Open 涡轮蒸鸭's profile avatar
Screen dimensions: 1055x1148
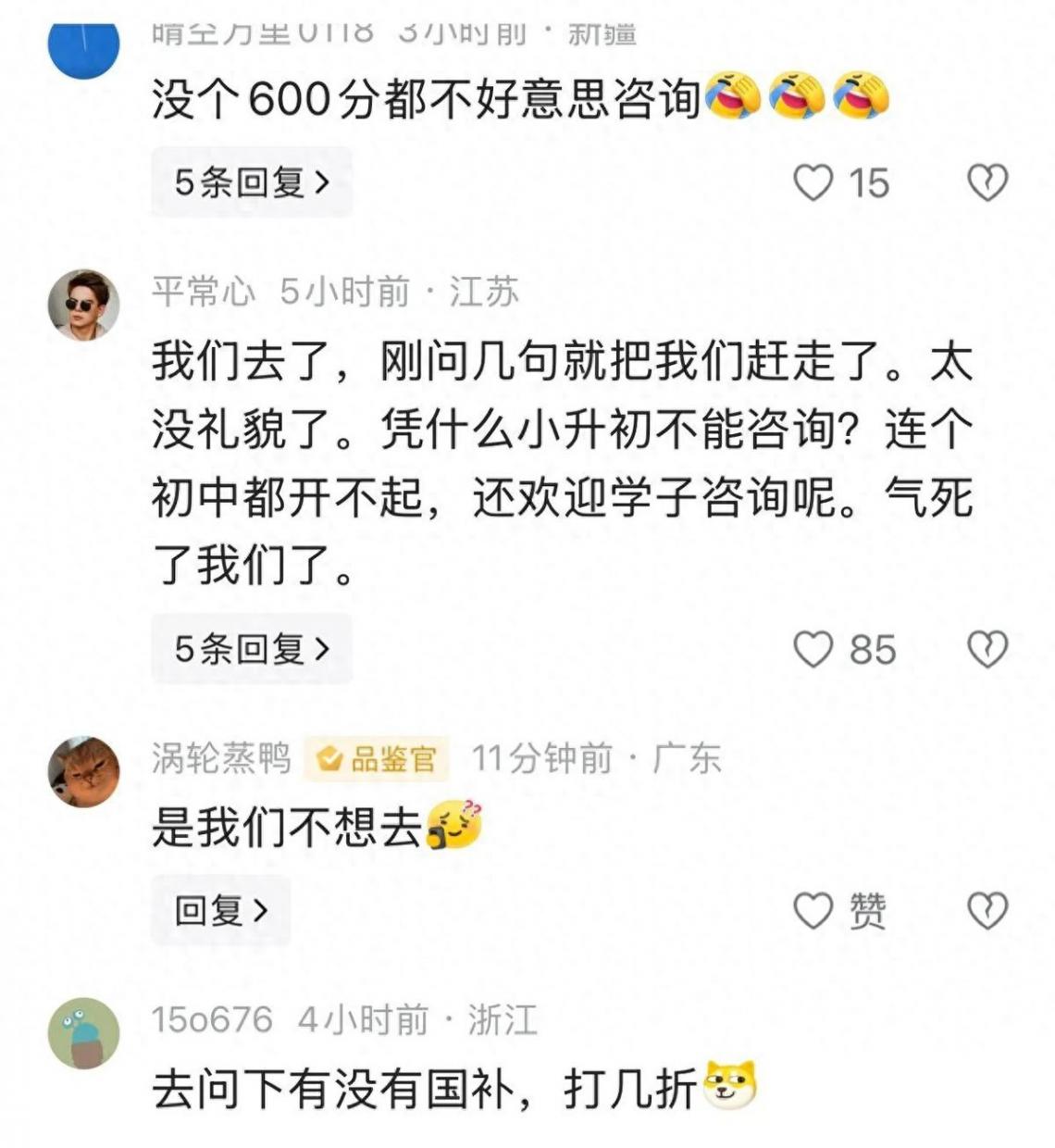point(84,772)
